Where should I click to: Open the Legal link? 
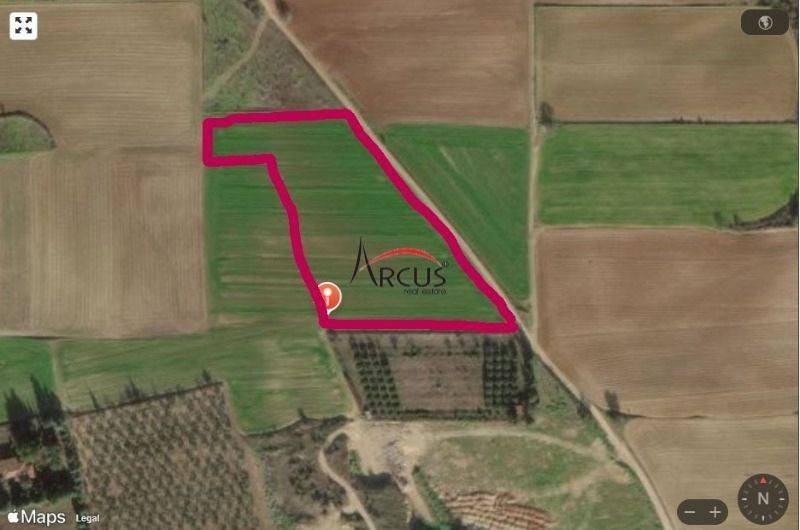(x=87, y=518)
